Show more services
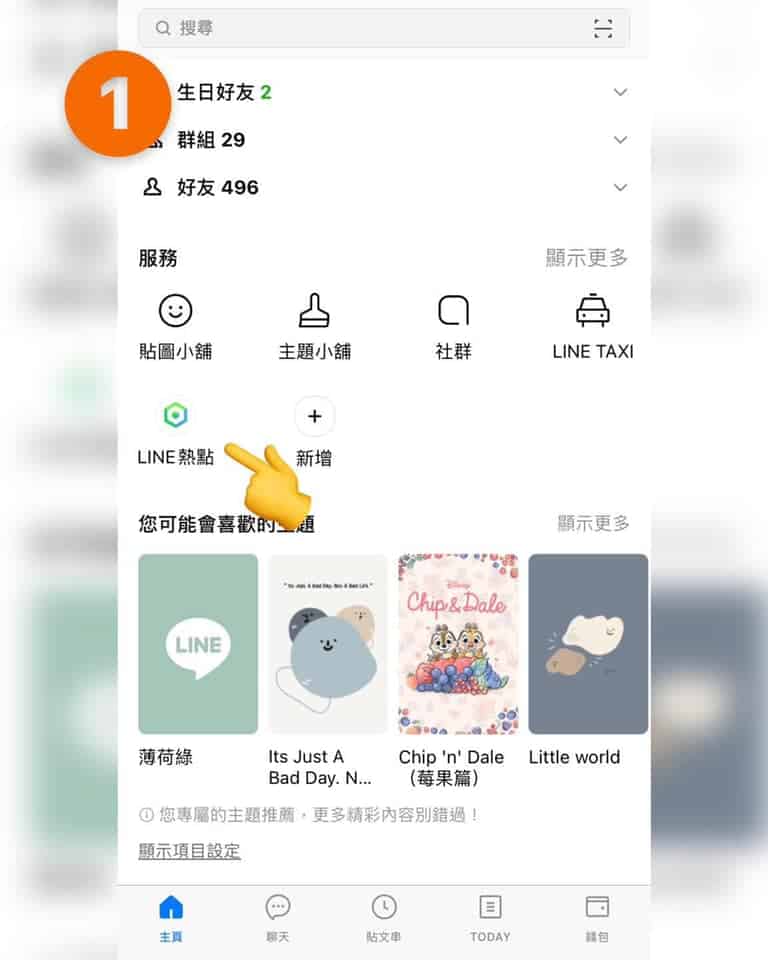 [587, 258]
